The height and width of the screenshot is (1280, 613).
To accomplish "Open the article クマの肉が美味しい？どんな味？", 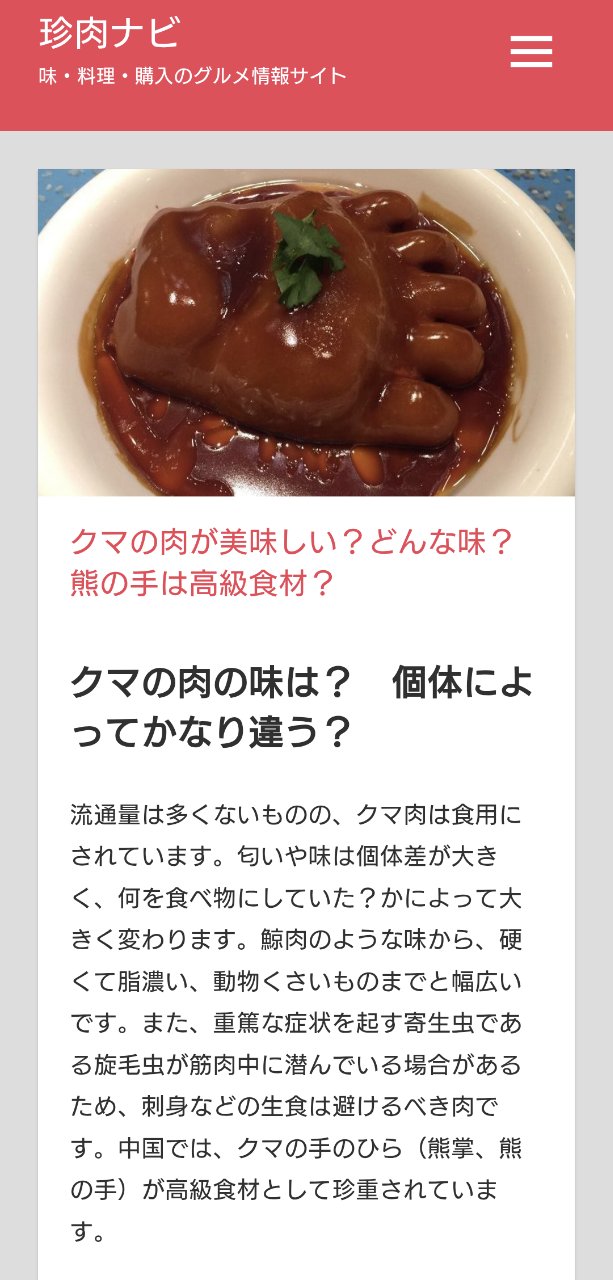I will coord(292,562).
